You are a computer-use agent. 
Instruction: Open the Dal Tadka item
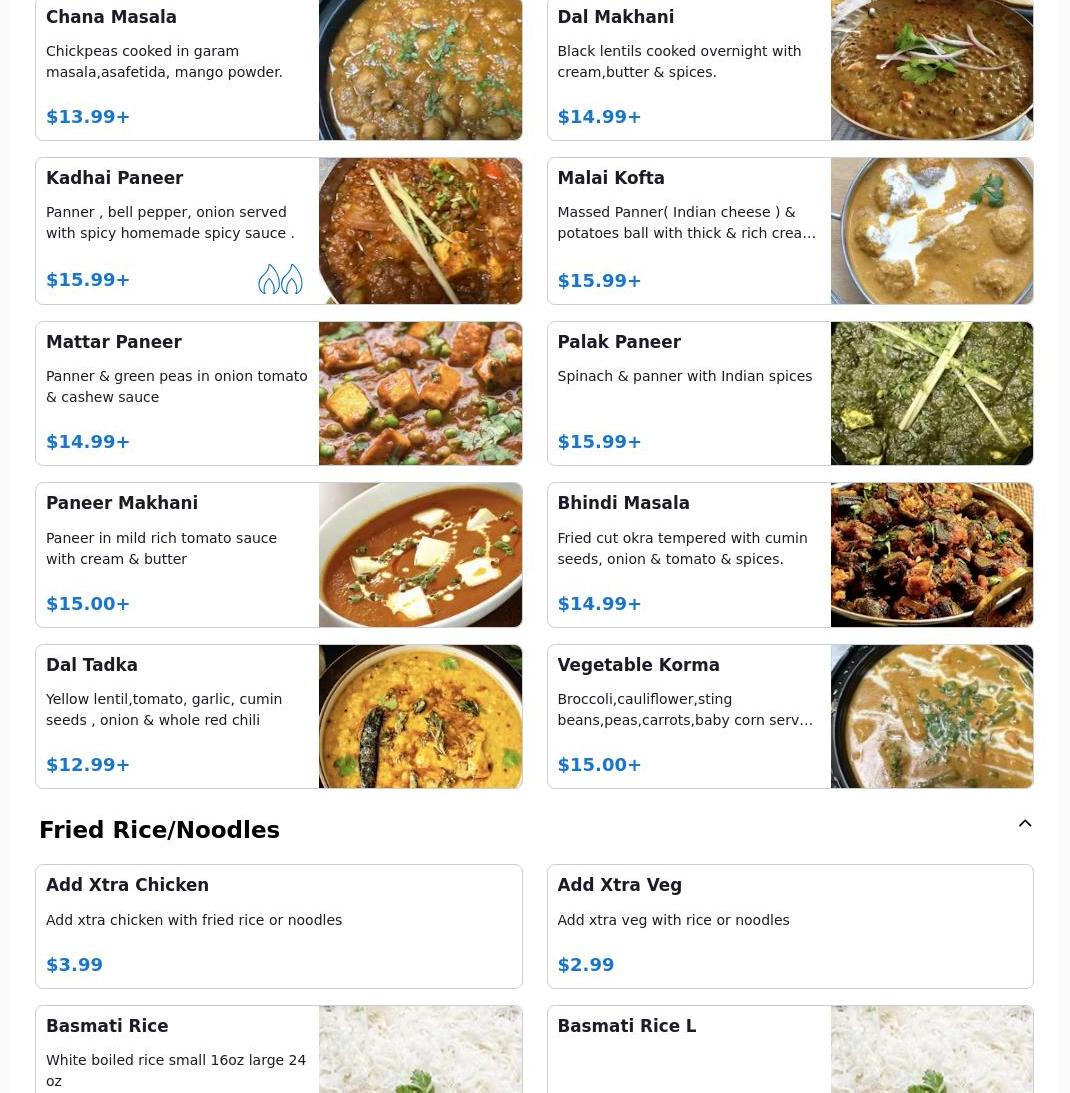(x=278, y=716)
